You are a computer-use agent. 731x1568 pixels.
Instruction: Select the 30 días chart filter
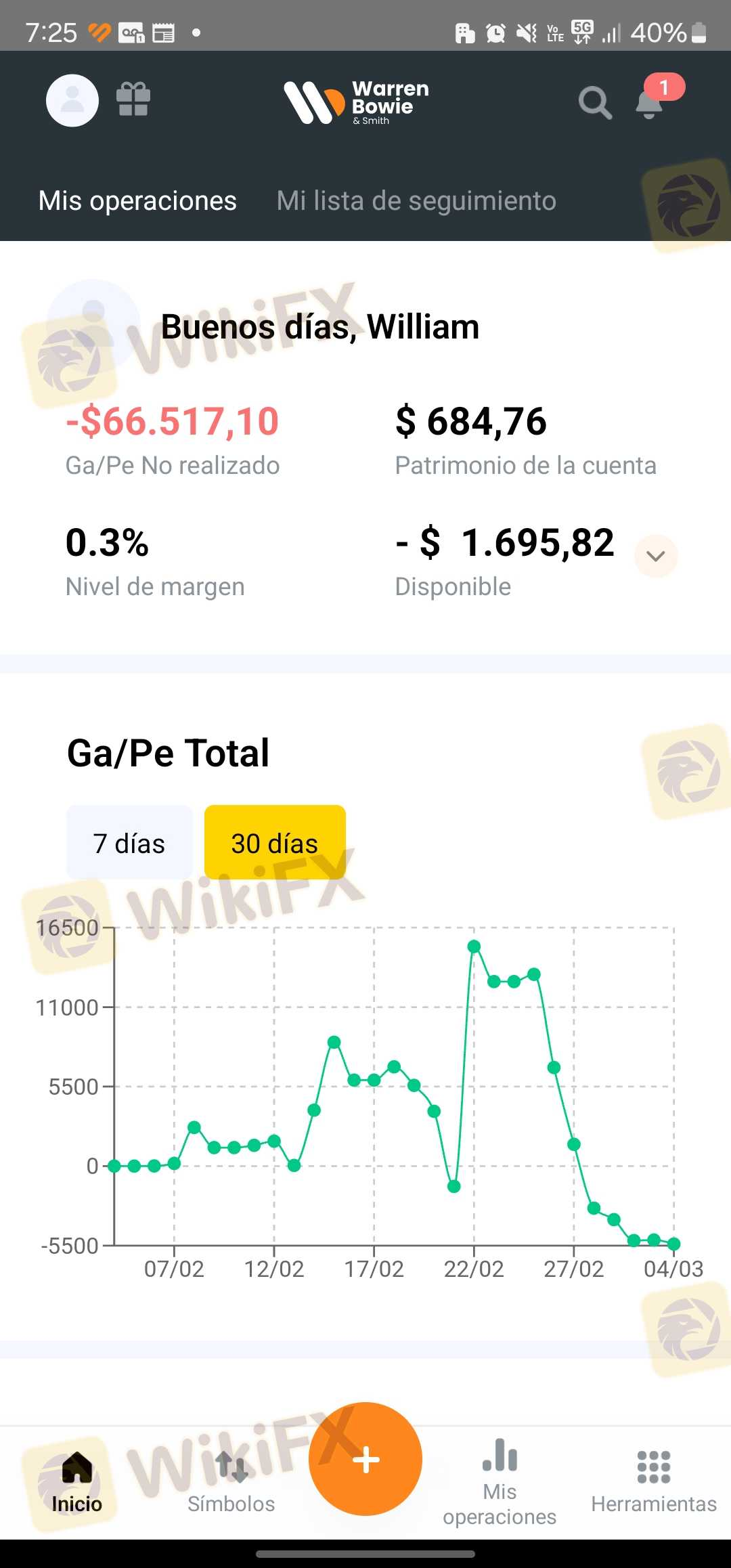coord(274,843)
